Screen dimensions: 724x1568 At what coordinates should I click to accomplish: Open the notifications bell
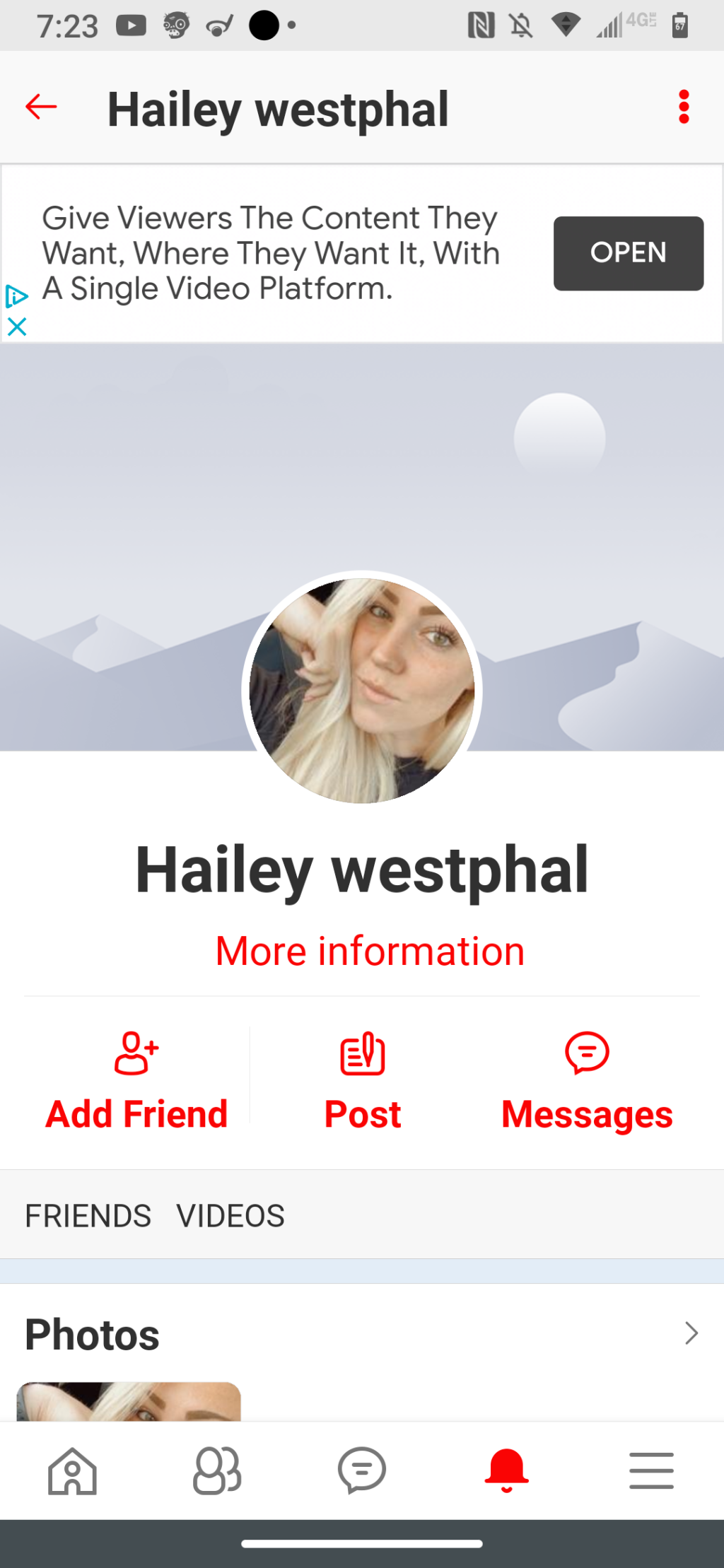(506, 1471)
